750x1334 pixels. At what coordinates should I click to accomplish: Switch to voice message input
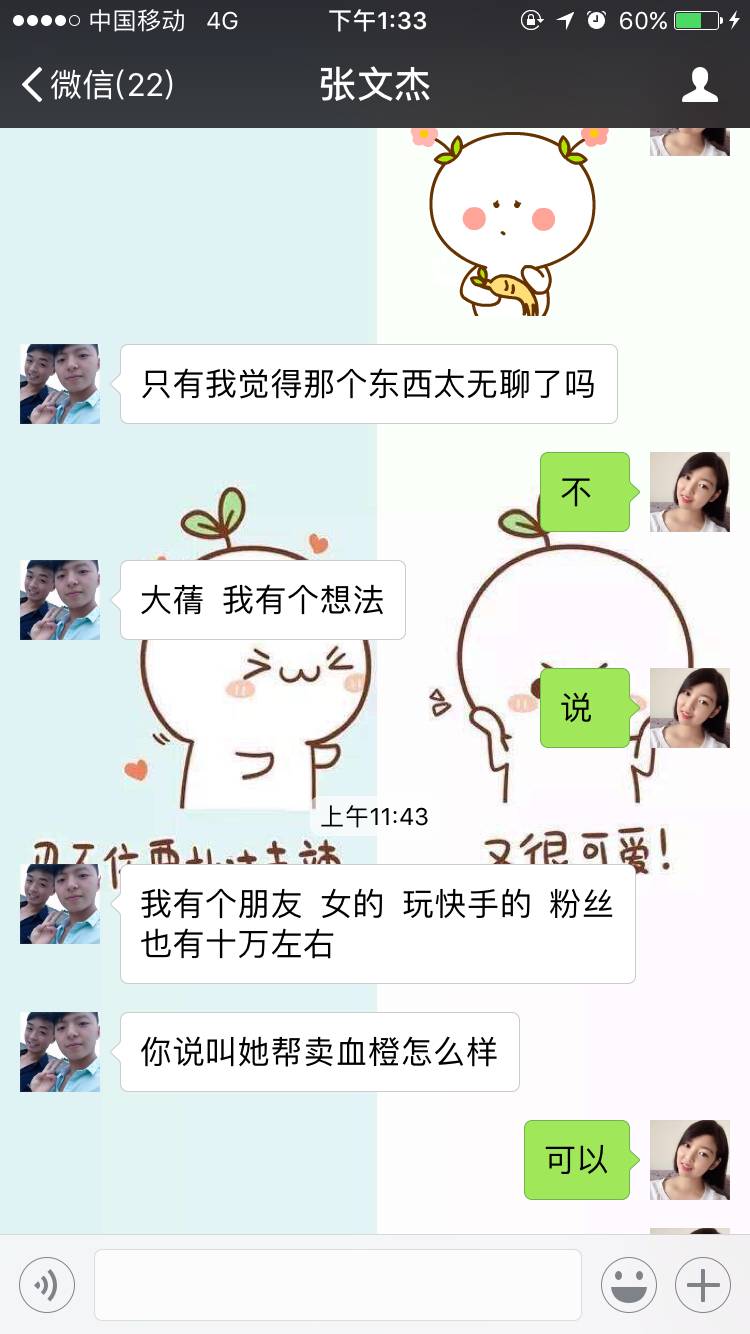[x=47, y=1285]
